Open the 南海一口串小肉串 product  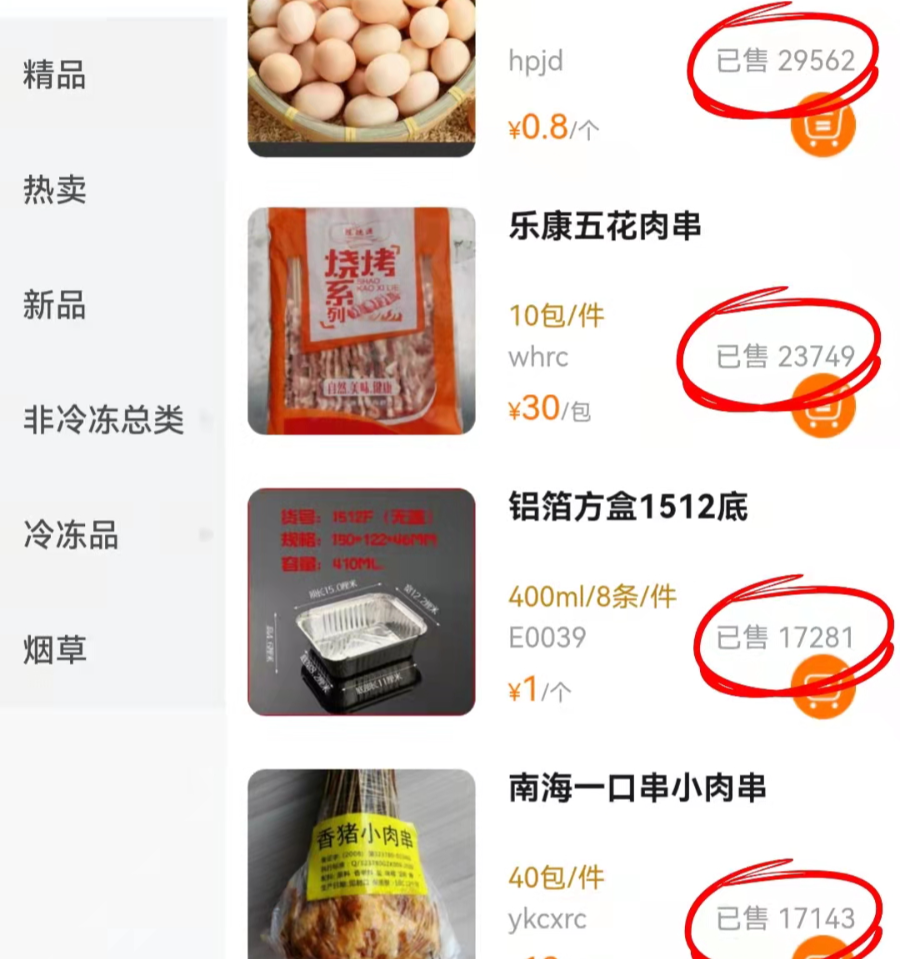pos(637,789)
